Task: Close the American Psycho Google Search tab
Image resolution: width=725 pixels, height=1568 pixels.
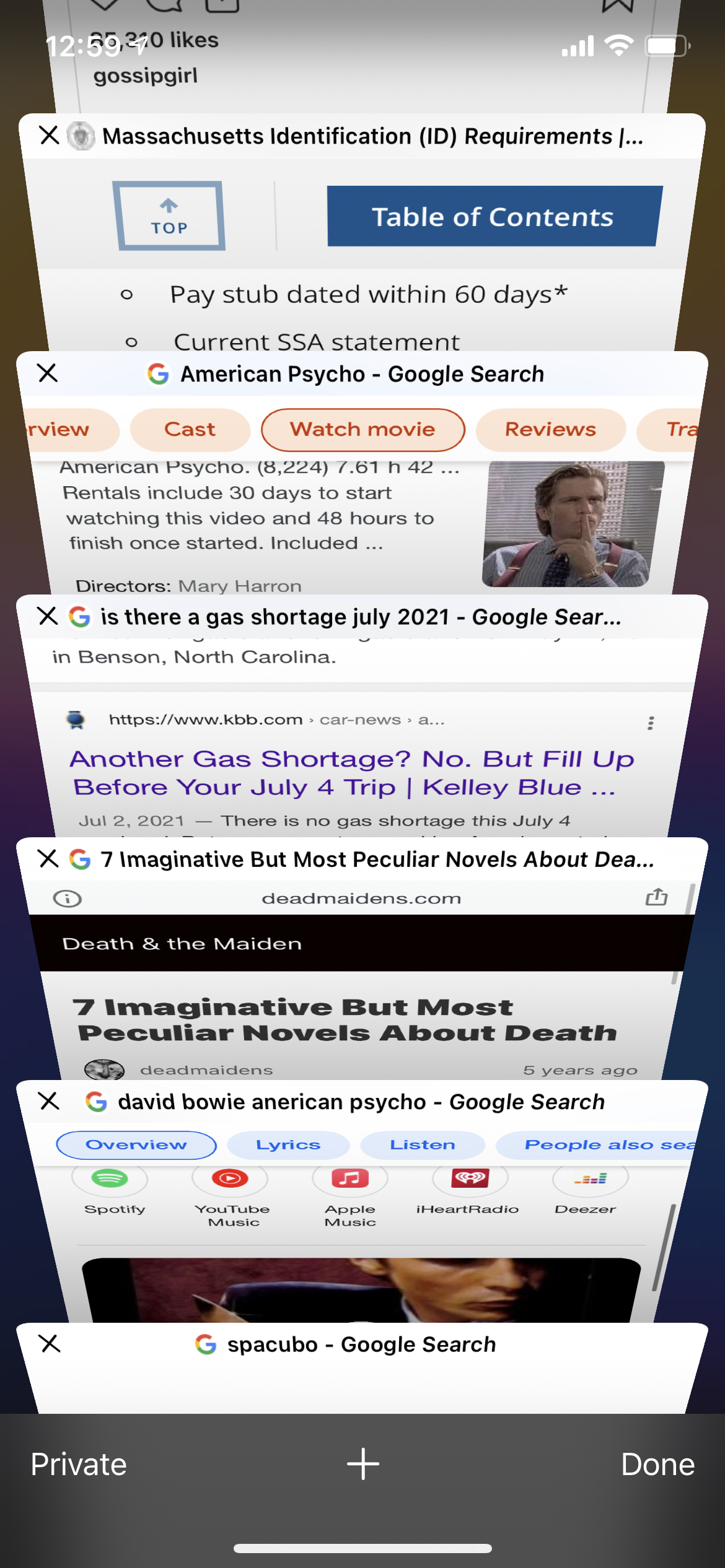Action: 48,373
